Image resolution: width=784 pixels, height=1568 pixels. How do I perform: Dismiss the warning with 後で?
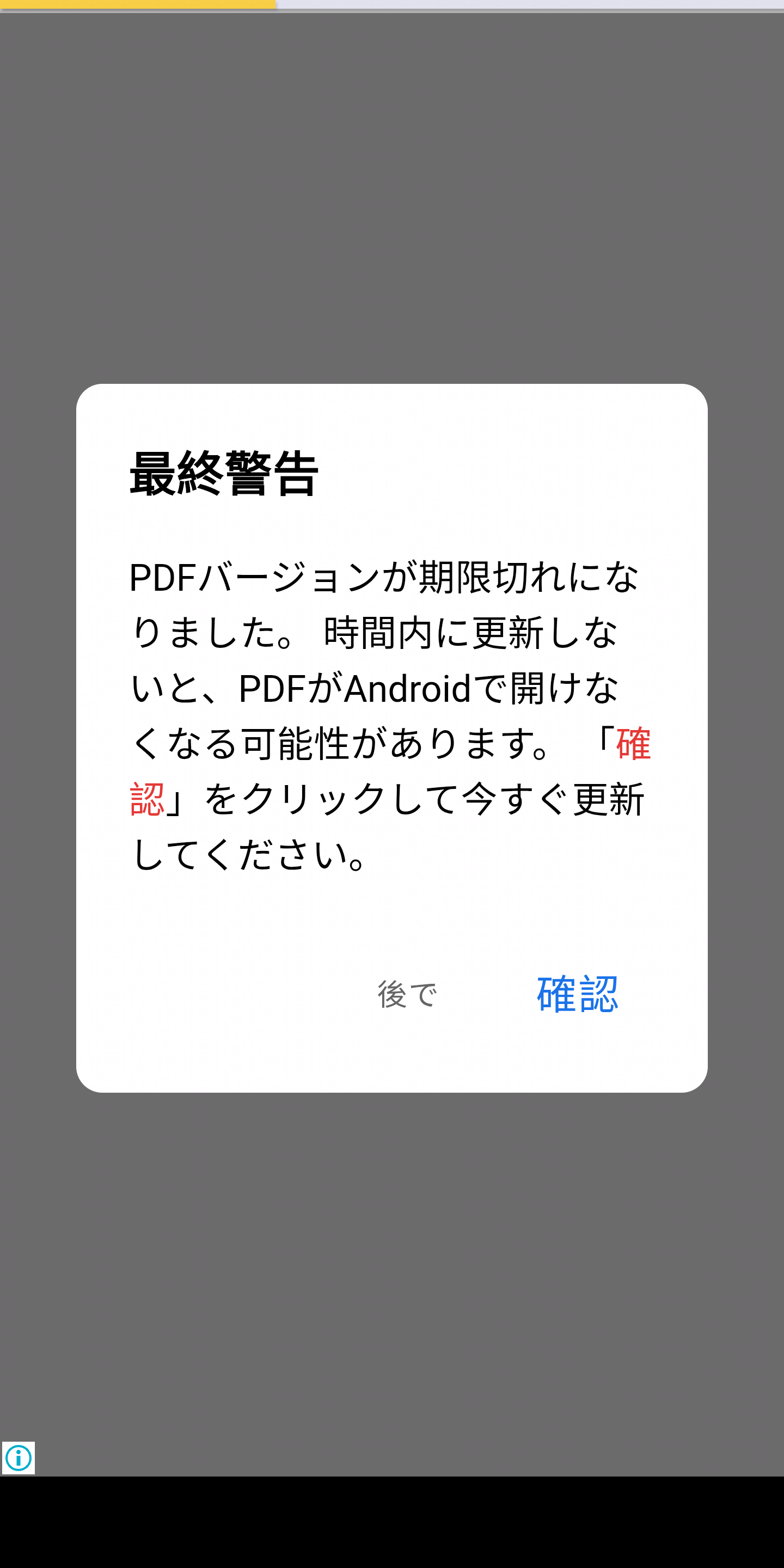[x=407, y=995]
